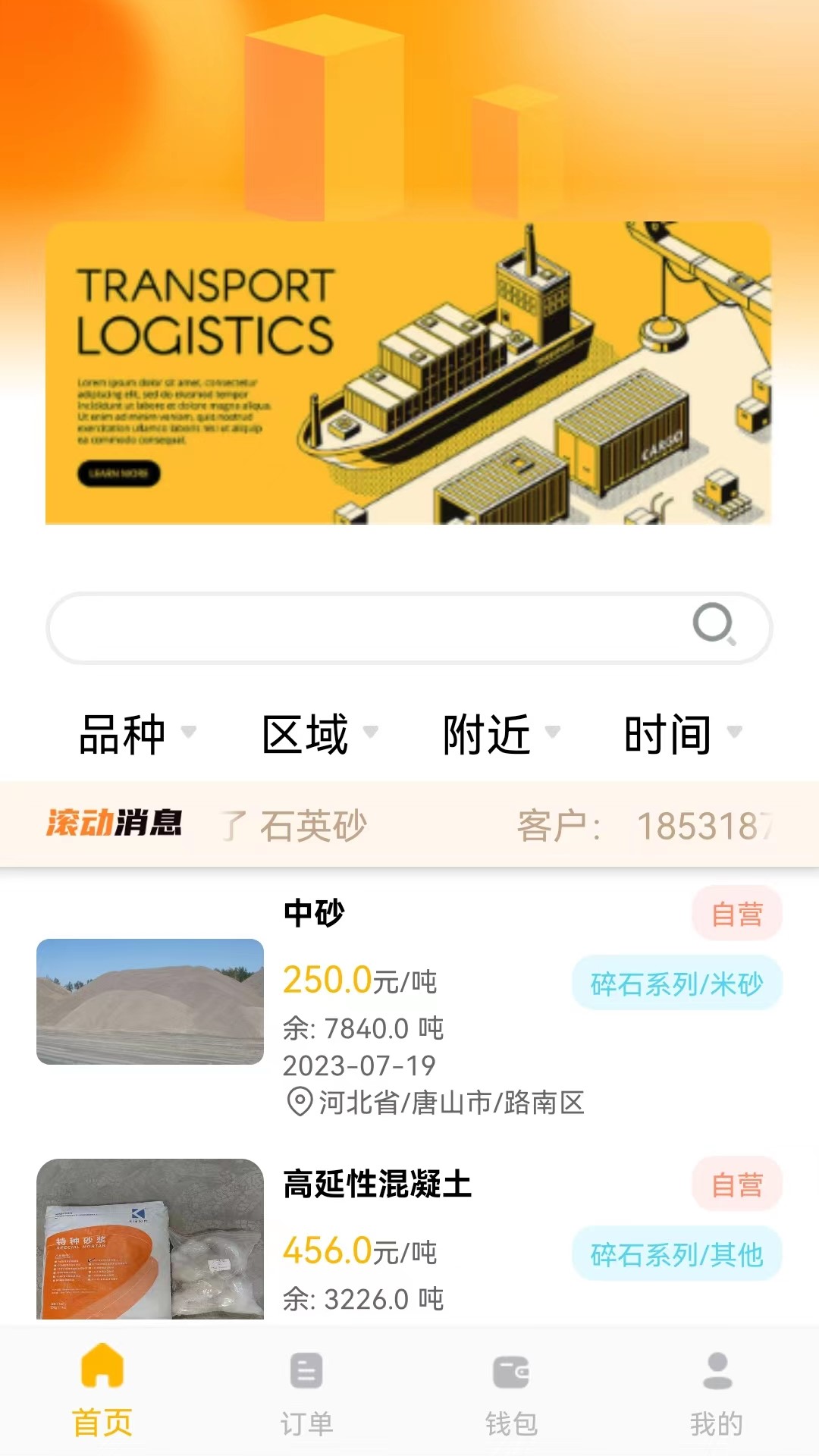Screen dimensions: 819x1456
Task: Toggle the 自营 tag on 中砂 listing
Action: [x=737, y=914]
